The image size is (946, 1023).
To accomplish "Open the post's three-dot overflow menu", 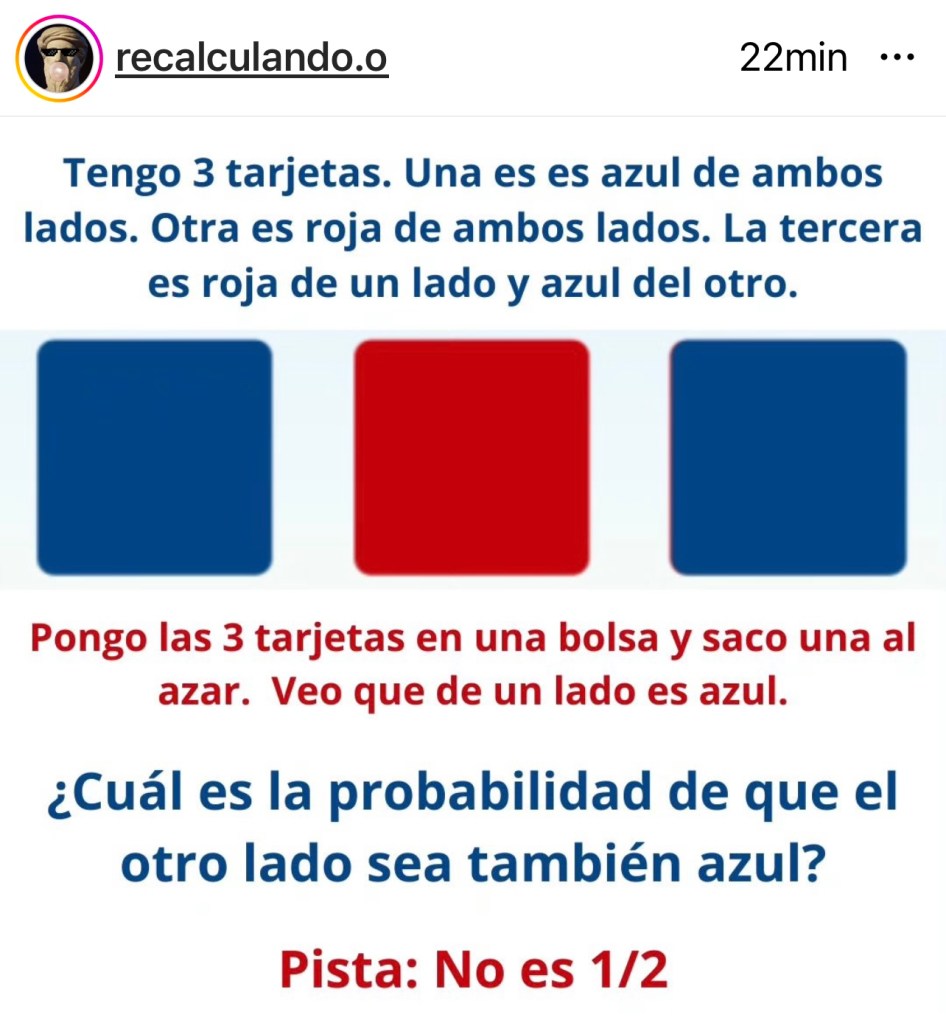I will pos(896,58).
